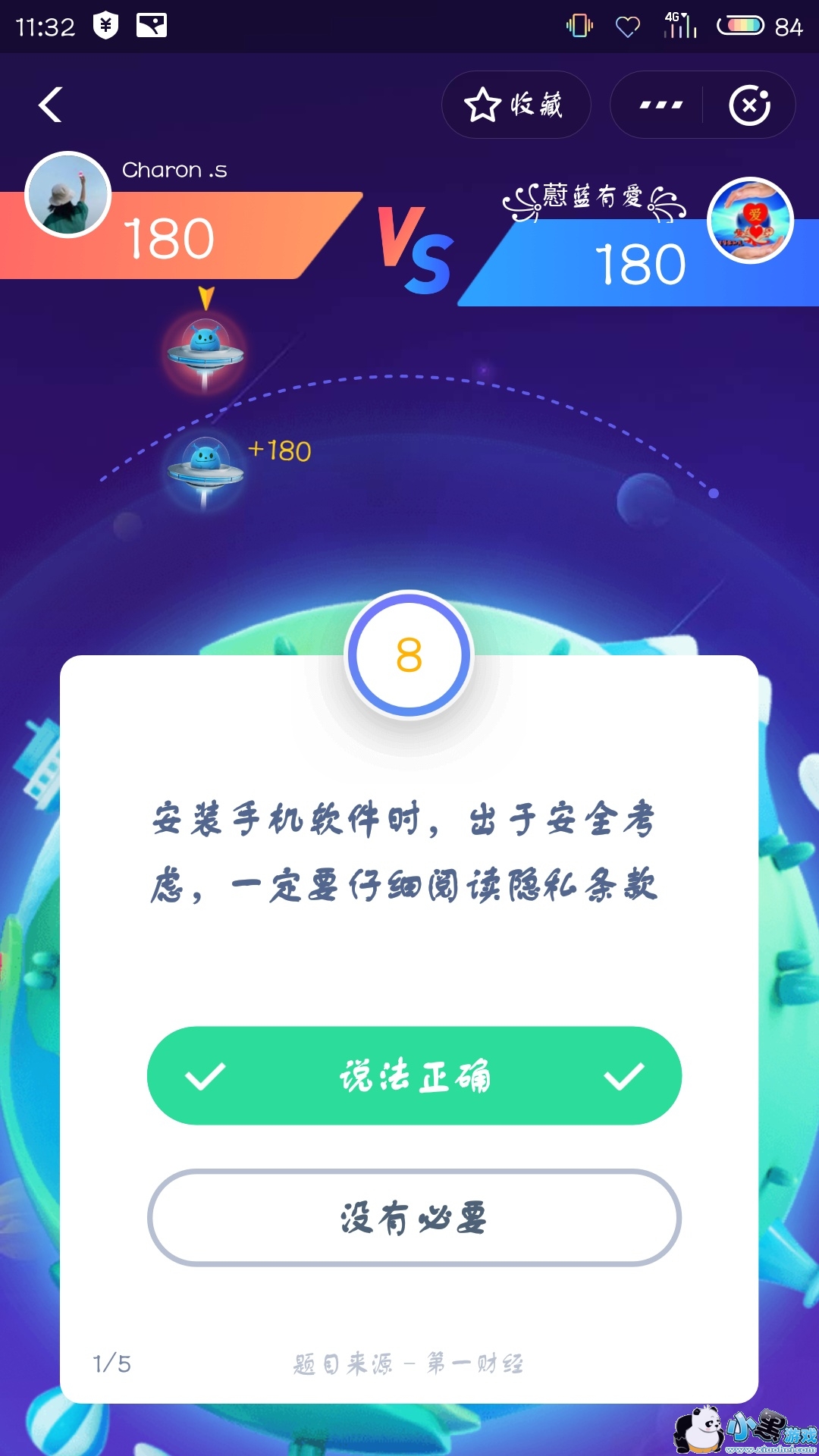This screenshot has width=819, height=1456.
Task: Open the three-dot more options menu
Action: click(661, 105)
